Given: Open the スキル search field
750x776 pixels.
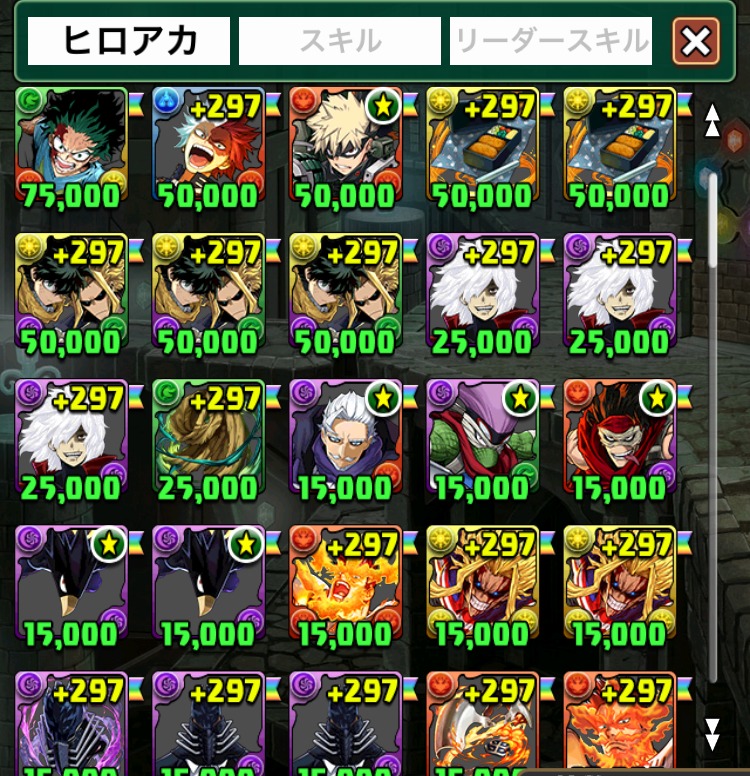Looking at the screenshot, I should (x=340, y=41).
